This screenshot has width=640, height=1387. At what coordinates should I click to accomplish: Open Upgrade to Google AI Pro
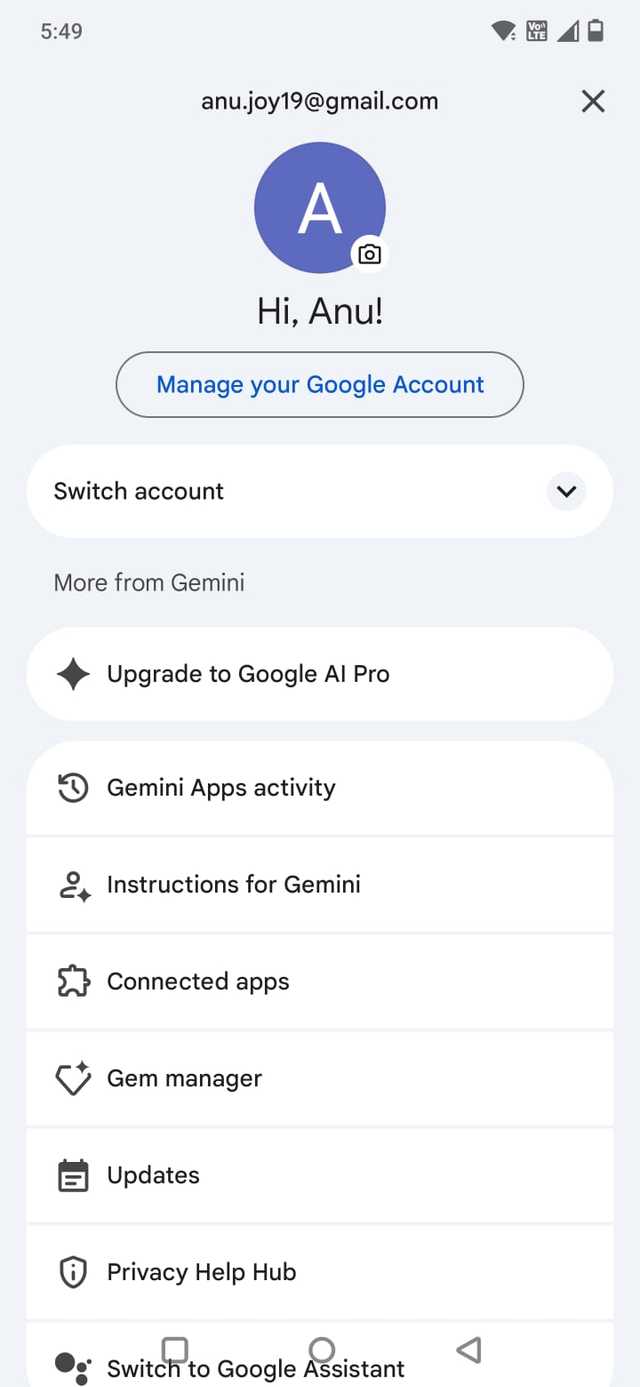click(320, 675)
